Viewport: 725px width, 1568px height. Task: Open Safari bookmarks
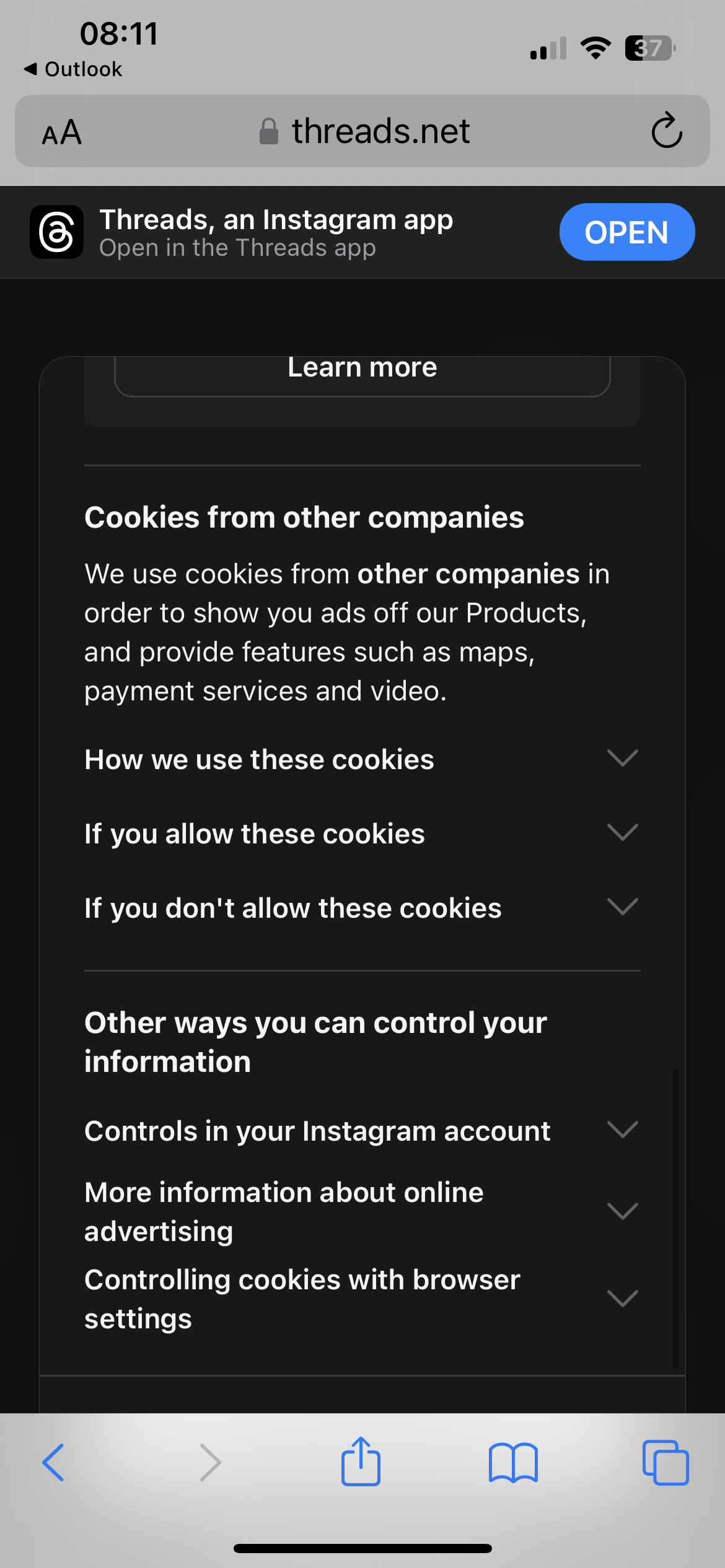click(513, 1463)
